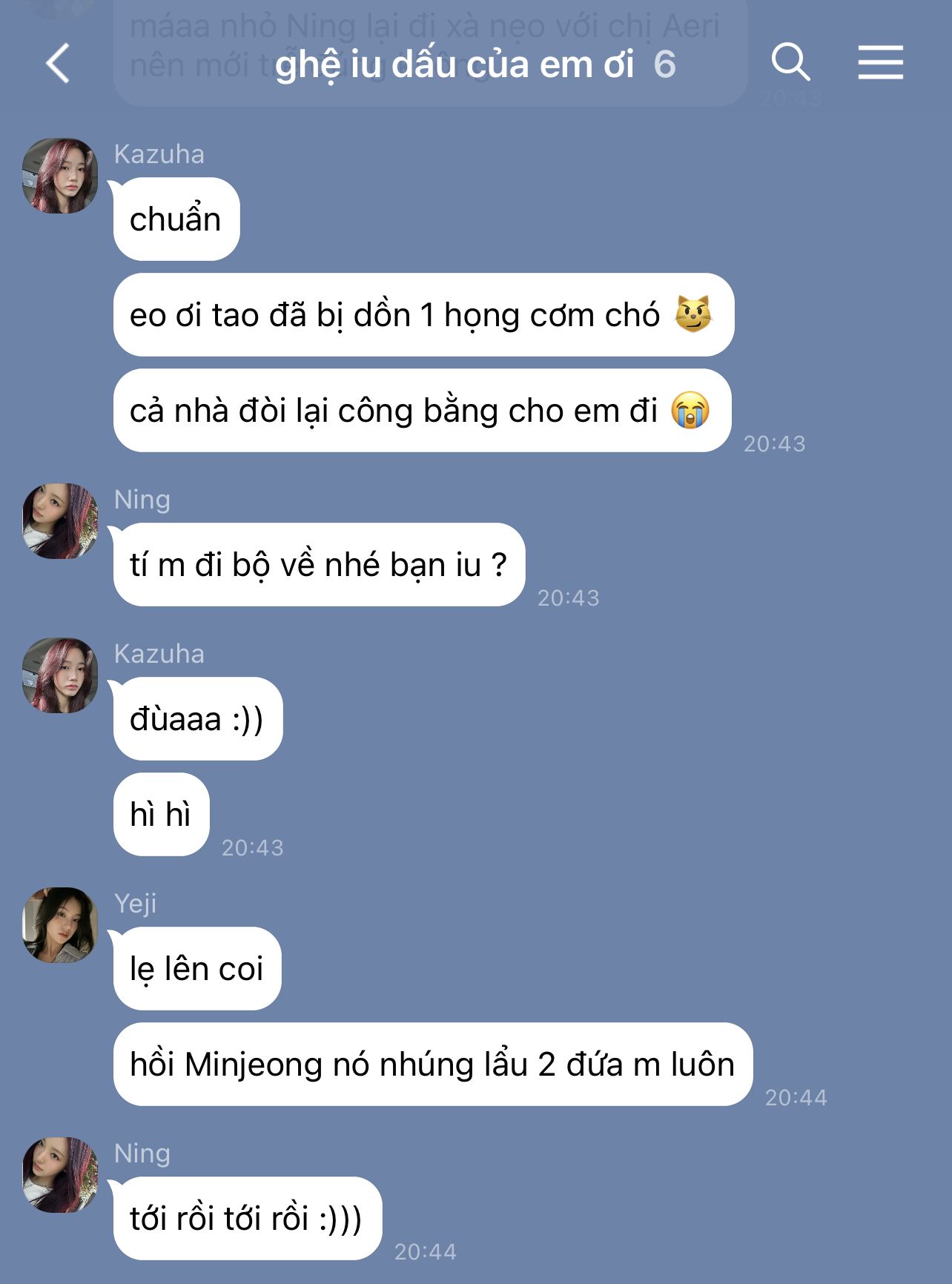This screenshot has width=952, height=1284.
Task: View Yeji's profile picture
Action: pyautogui.click(x=60, y=925)
